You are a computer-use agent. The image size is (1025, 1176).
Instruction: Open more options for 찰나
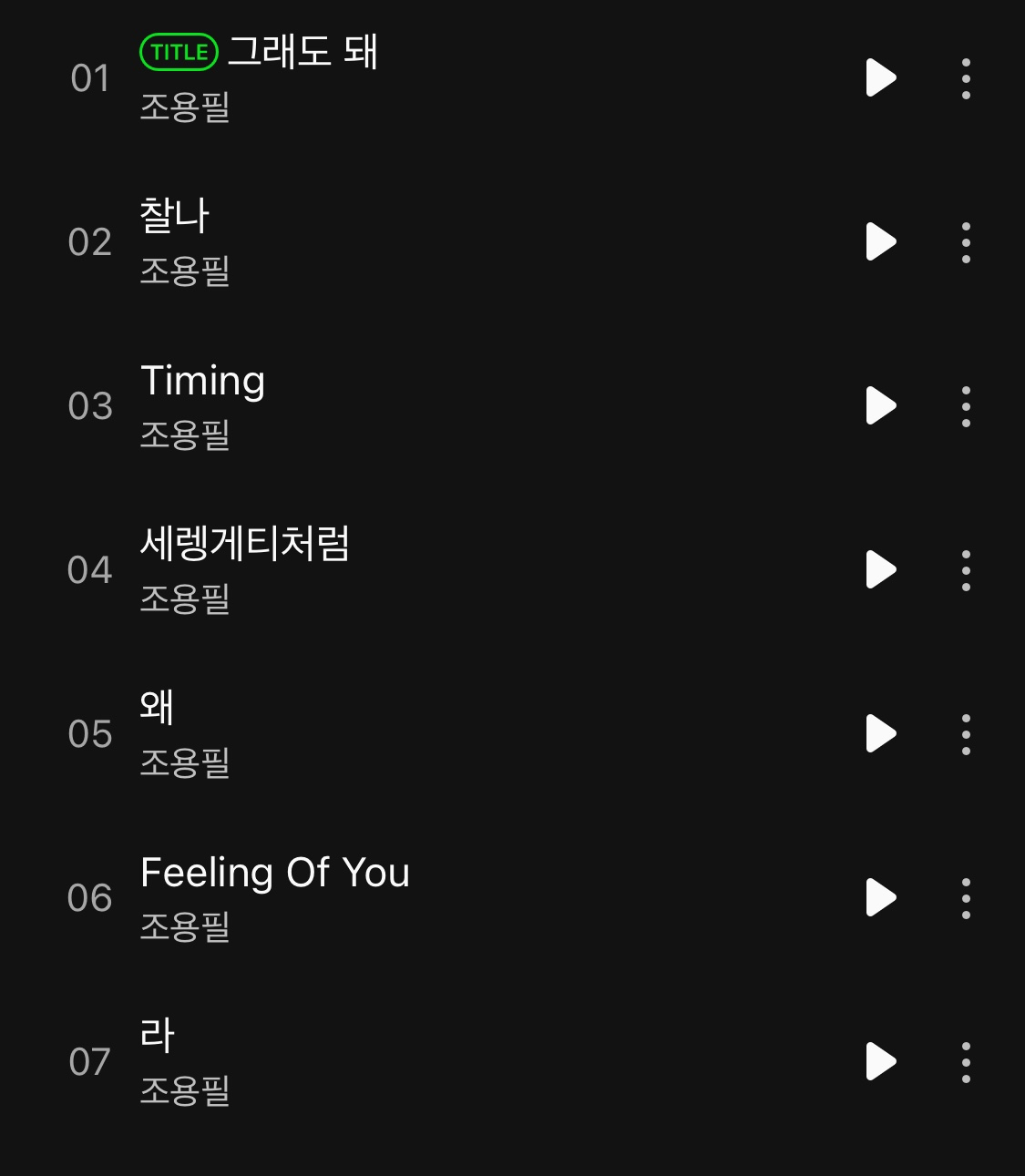click(965, 241)
